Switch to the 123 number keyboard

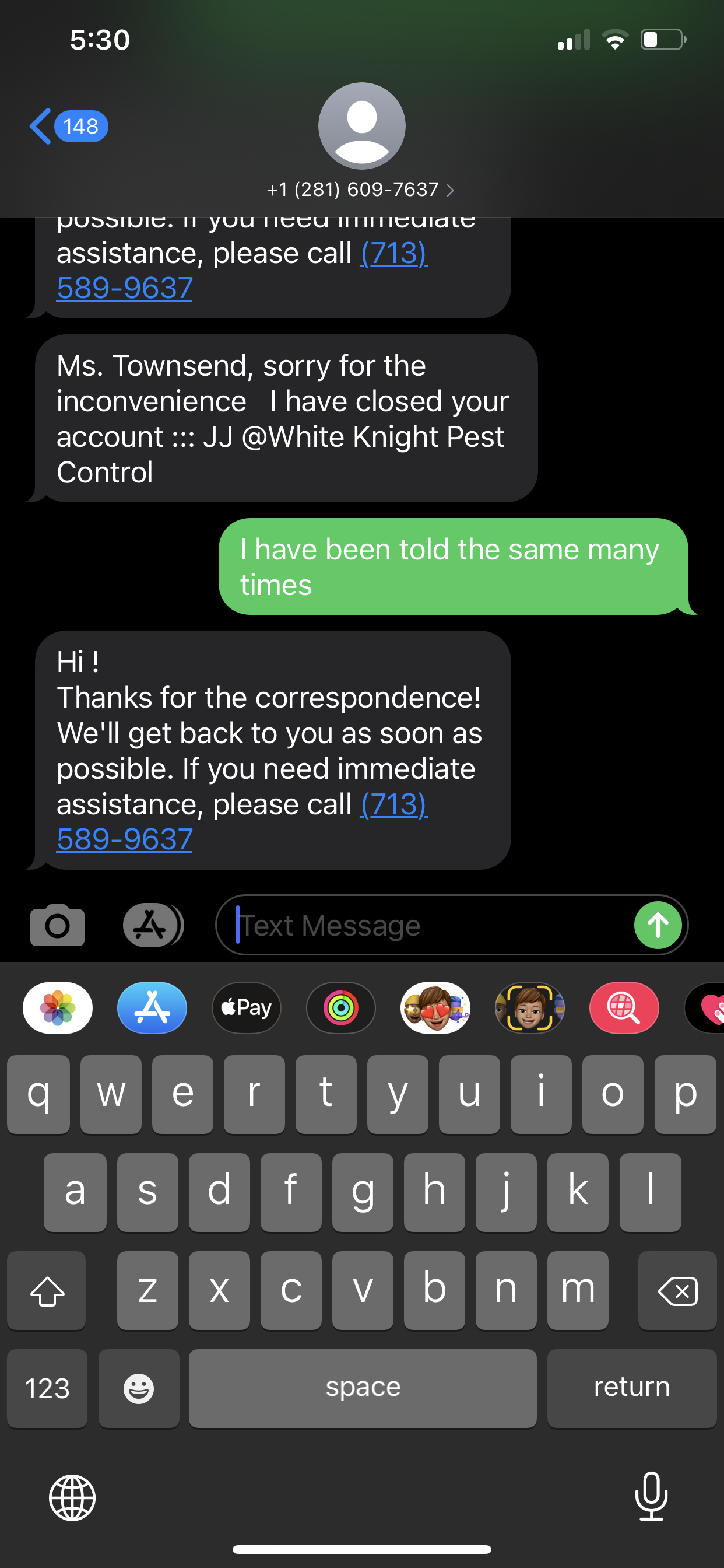tap(47, 1388)
